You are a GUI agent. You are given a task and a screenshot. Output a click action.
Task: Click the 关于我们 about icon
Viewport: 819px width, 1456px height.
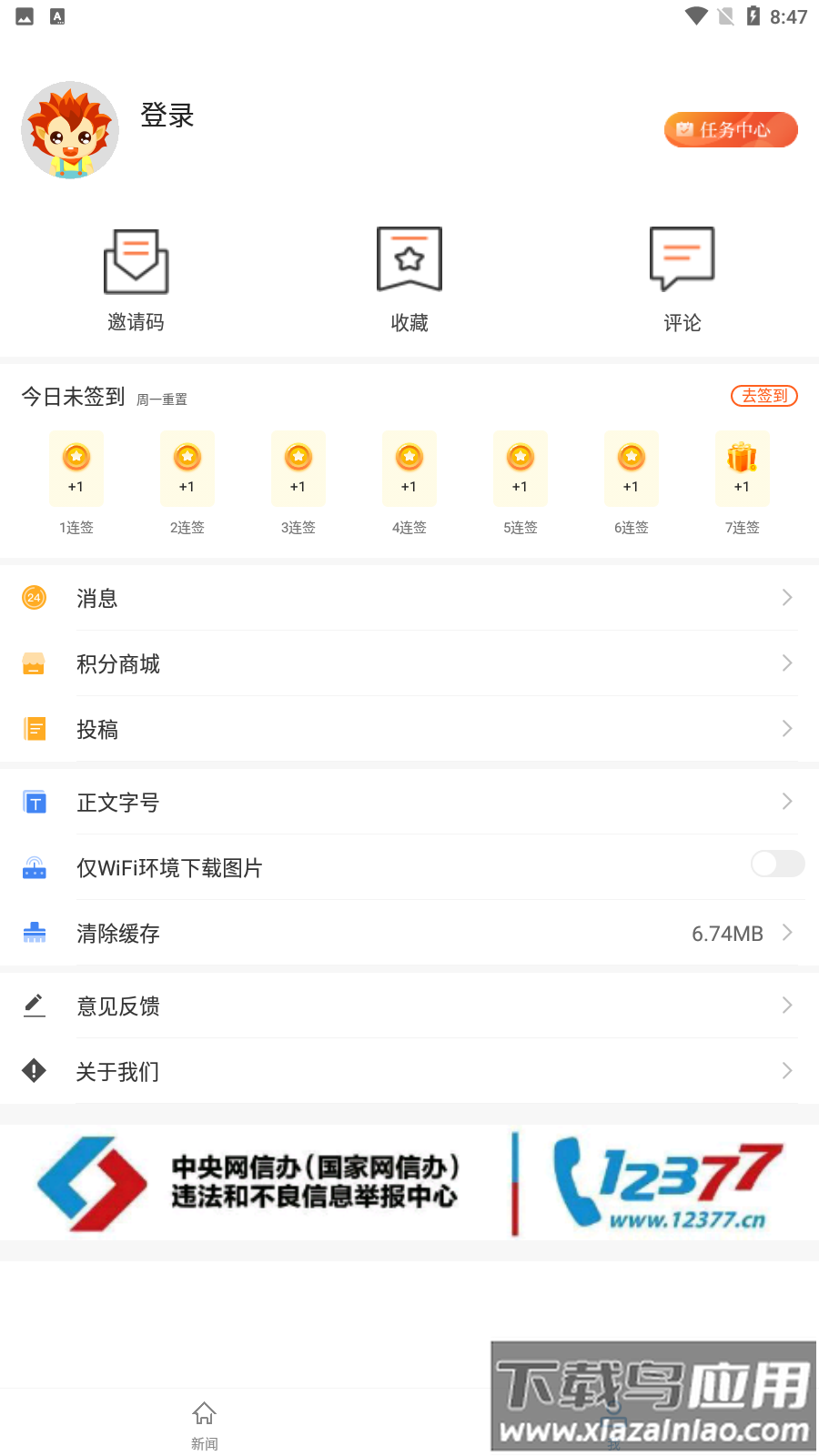34,1070
